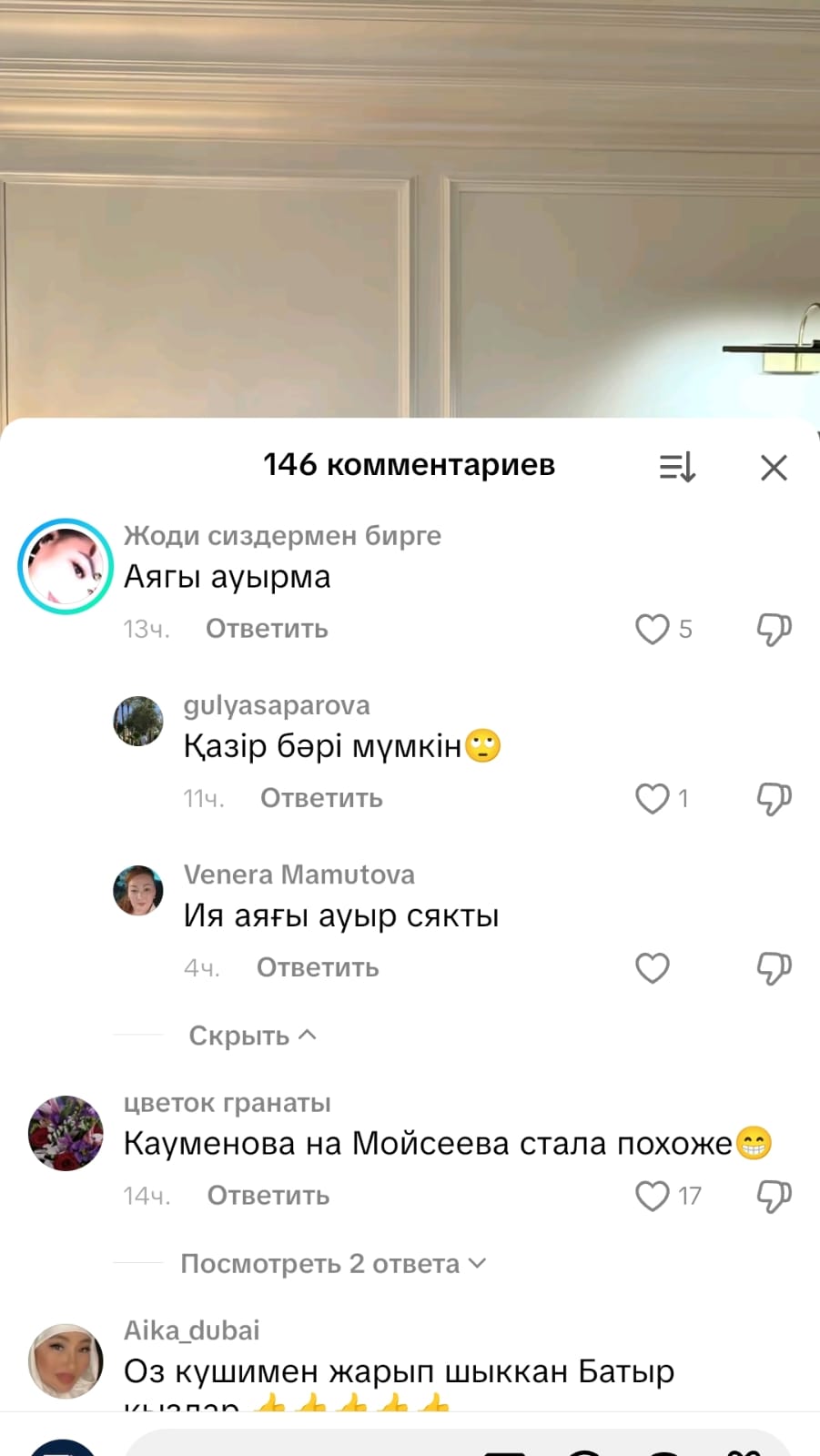Dislike the comment "Аягы ауырма"
820x1456 pixels.
coord(774,629)
